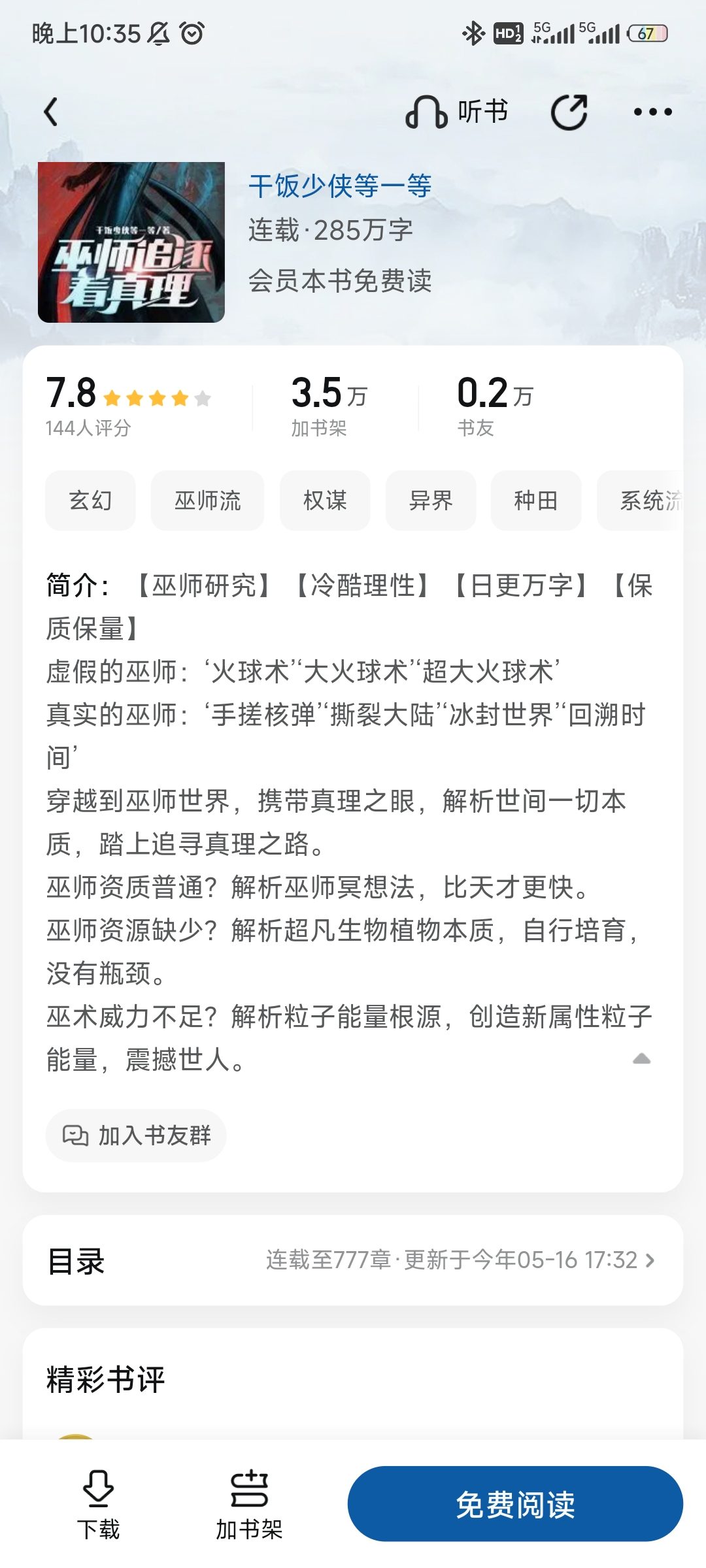Join the book group via 加入书友群

pos(136,1135)
